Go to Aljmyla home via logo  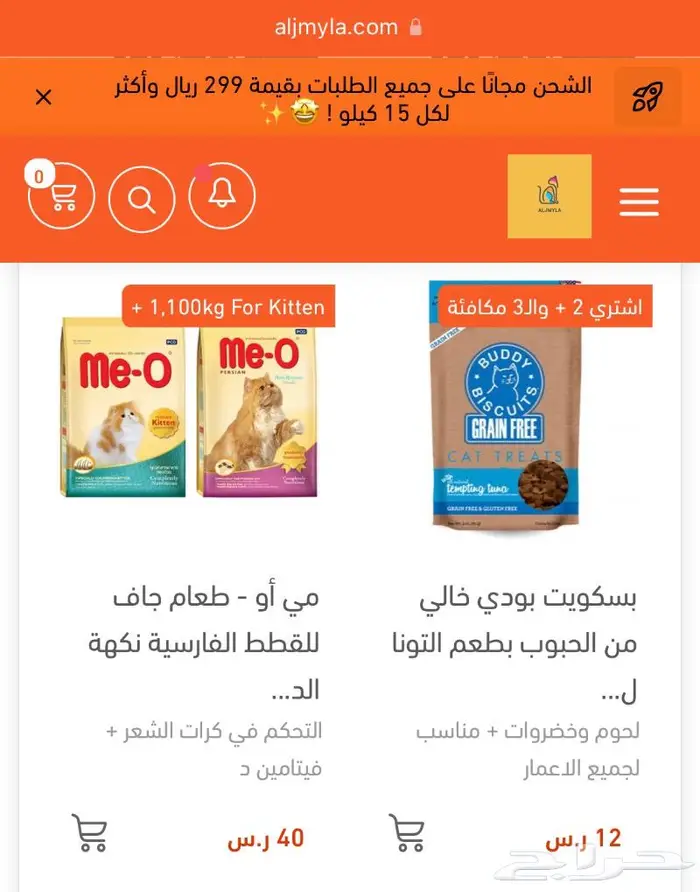(x=549, y=196)
